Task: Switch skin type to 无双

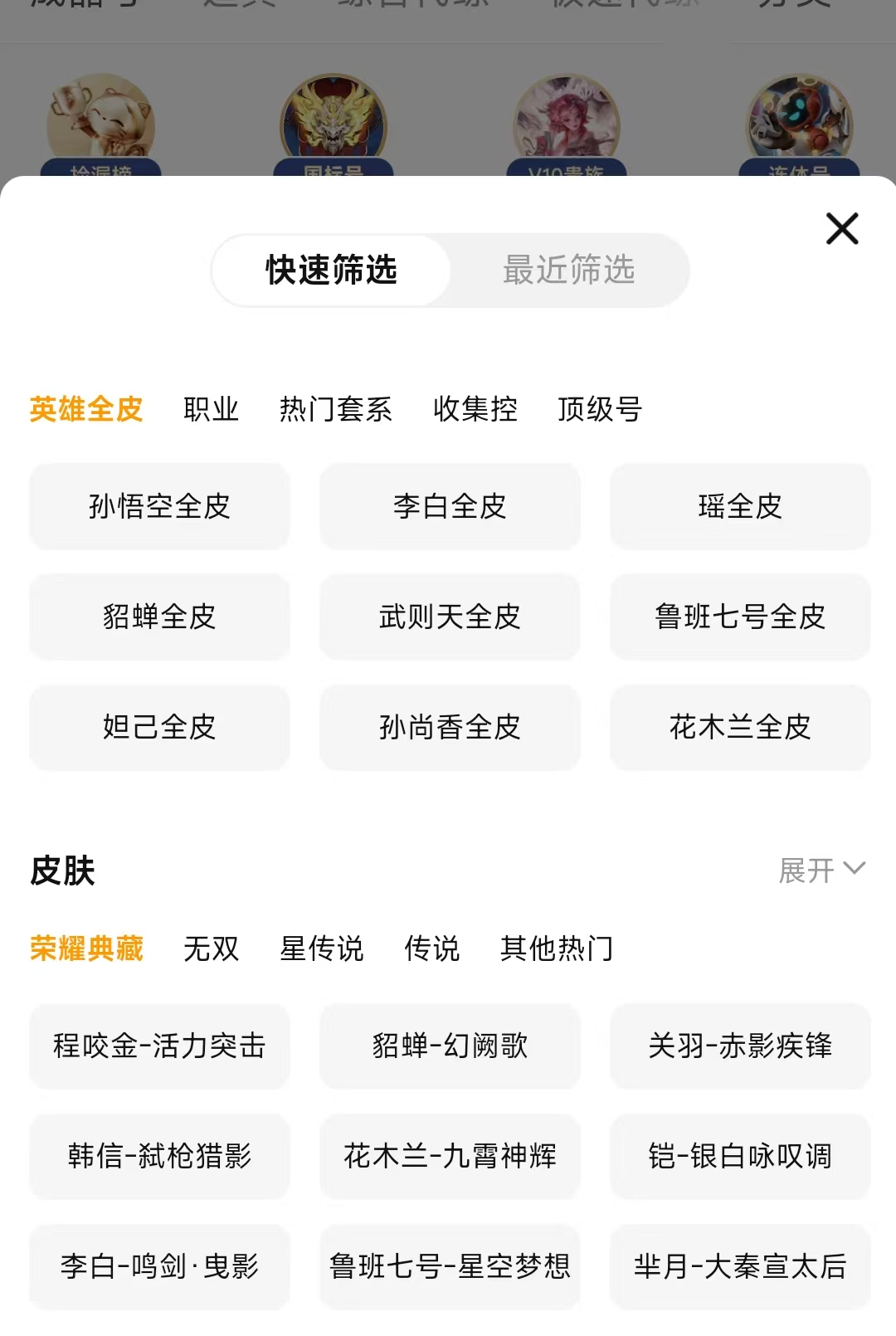Action: tap(212, 948)
